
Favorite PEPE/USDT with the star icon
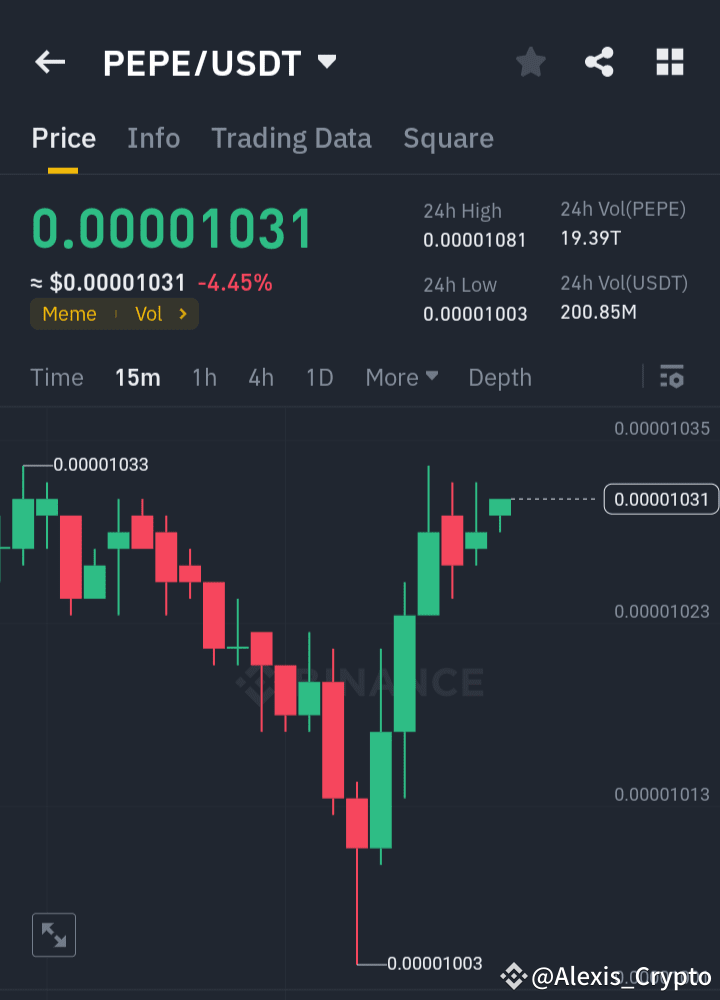pos(530,62)
